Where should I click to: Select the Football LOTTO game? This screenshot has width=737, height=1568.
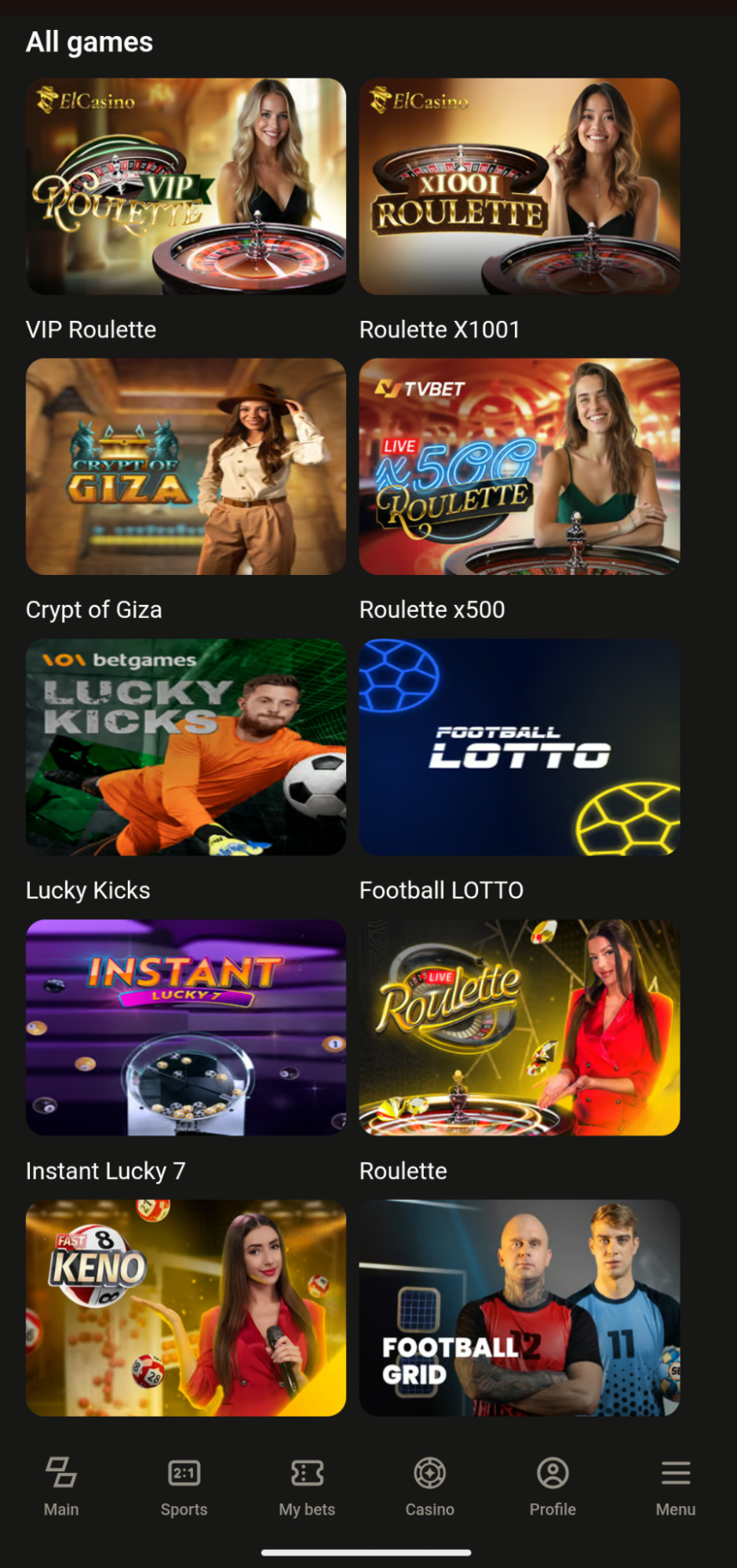[x=519, y=747]
